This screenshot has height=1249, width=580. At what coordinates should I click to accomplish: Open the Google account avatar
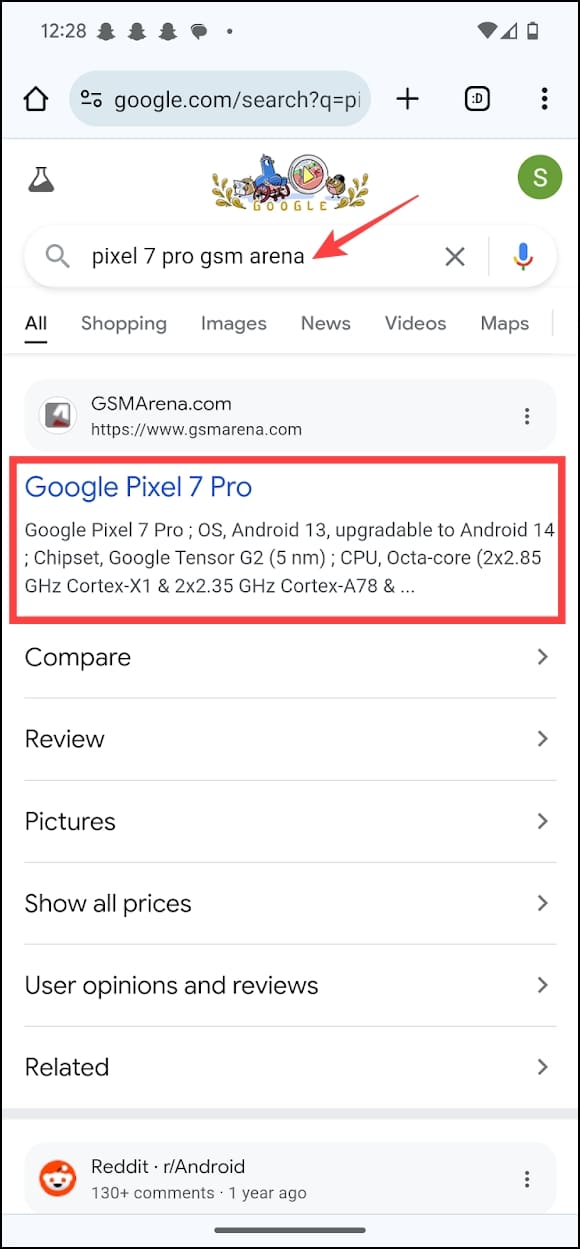[540, 179]
